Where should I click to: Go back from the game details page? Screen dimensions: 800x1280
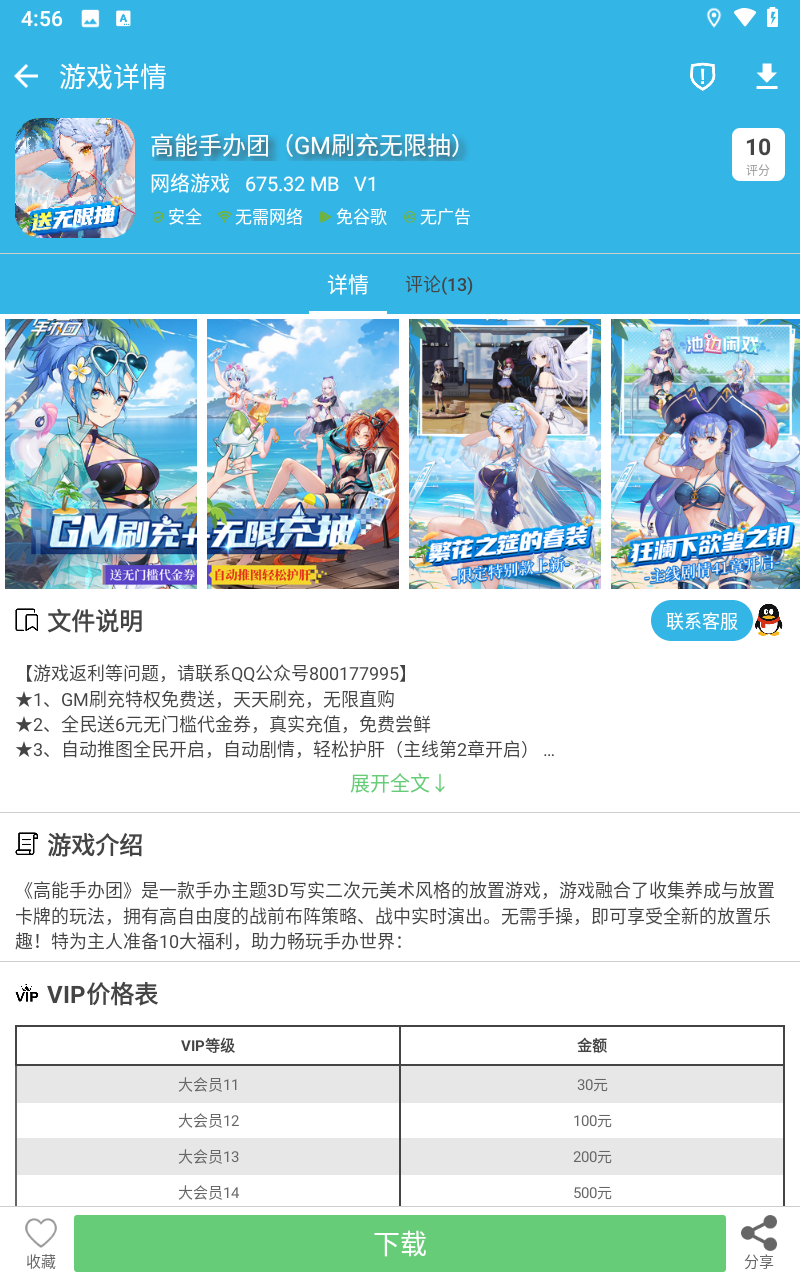(26, 77)
